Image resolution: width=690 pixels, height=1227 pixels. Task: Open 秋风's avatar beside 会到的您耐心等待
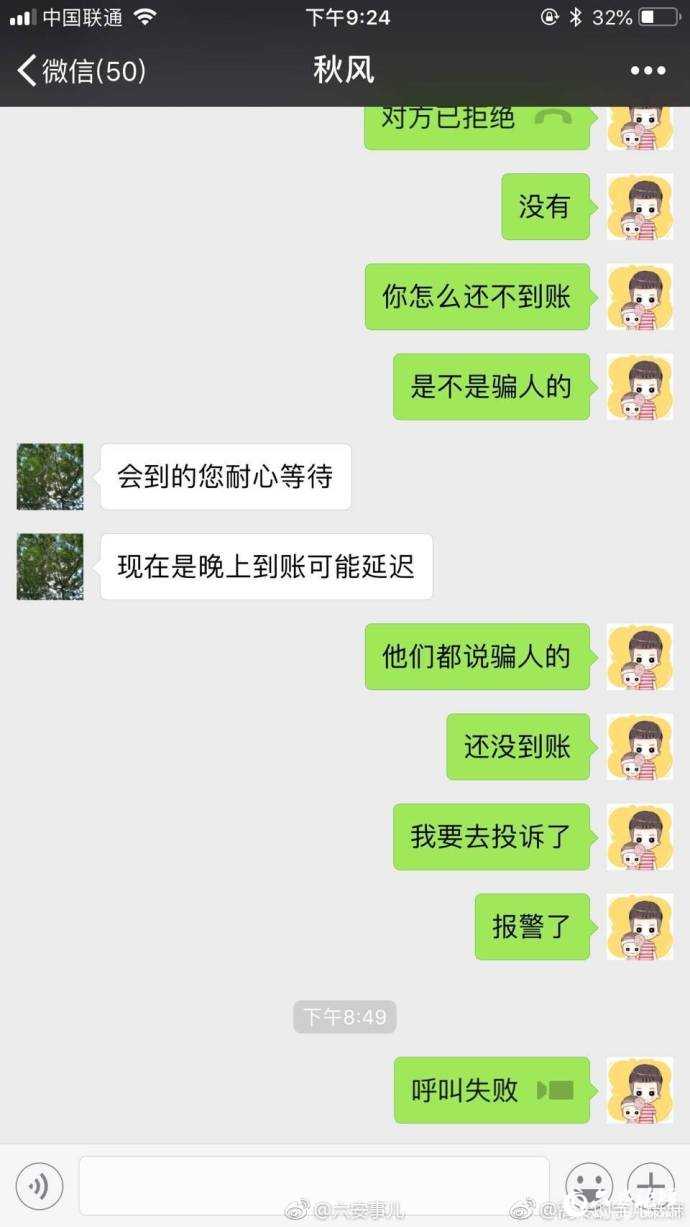tap(50, 477)
